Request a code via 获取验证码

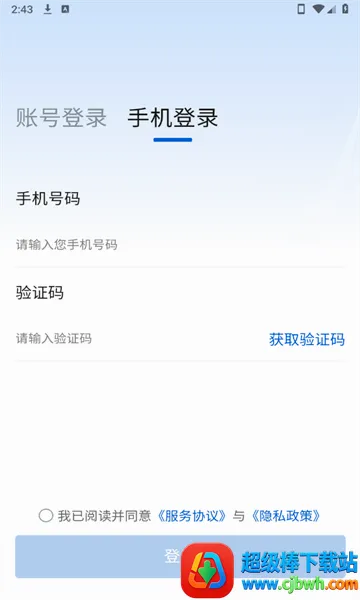click(307, 339)
